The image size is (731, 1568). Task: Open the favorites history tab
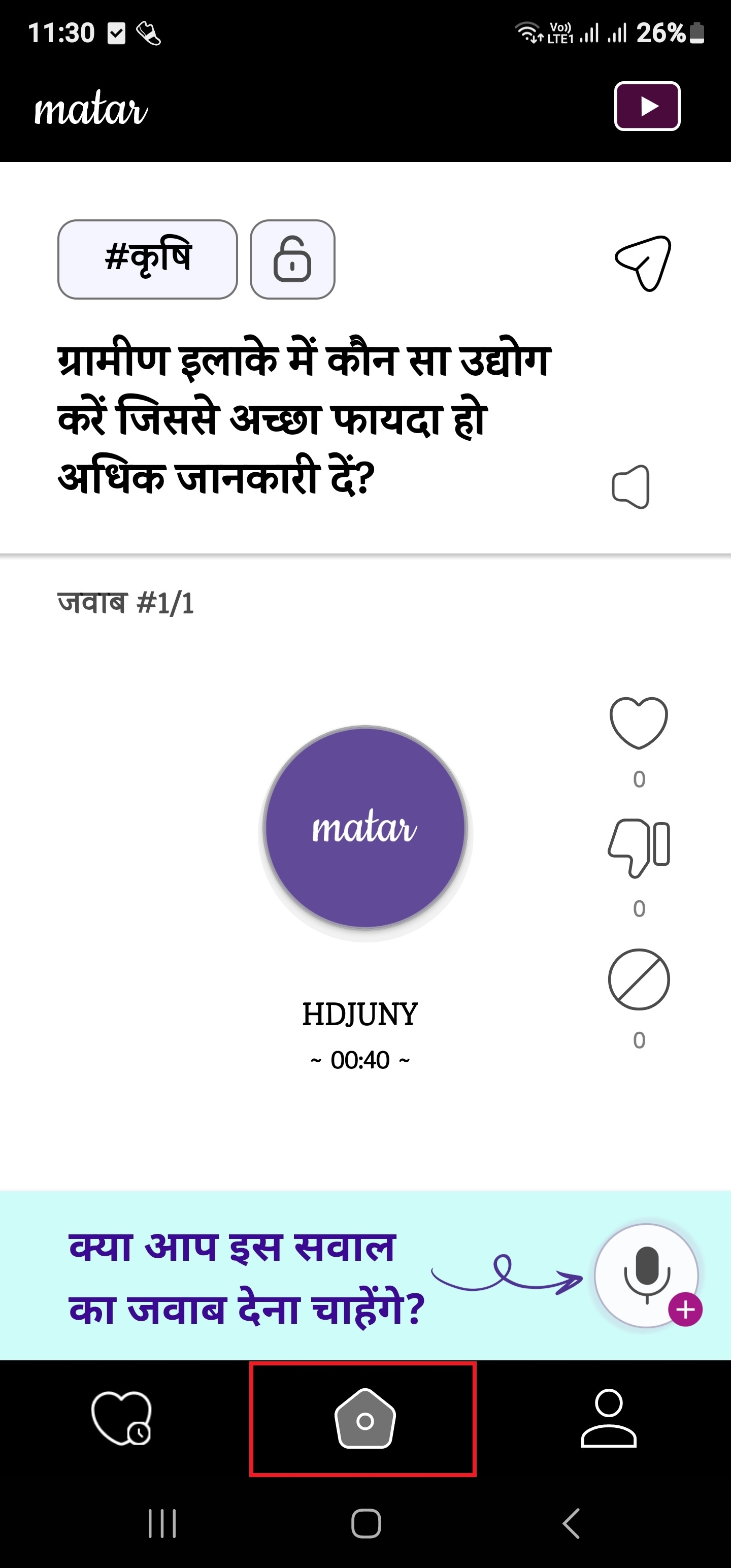click(x=121, y=1418)
